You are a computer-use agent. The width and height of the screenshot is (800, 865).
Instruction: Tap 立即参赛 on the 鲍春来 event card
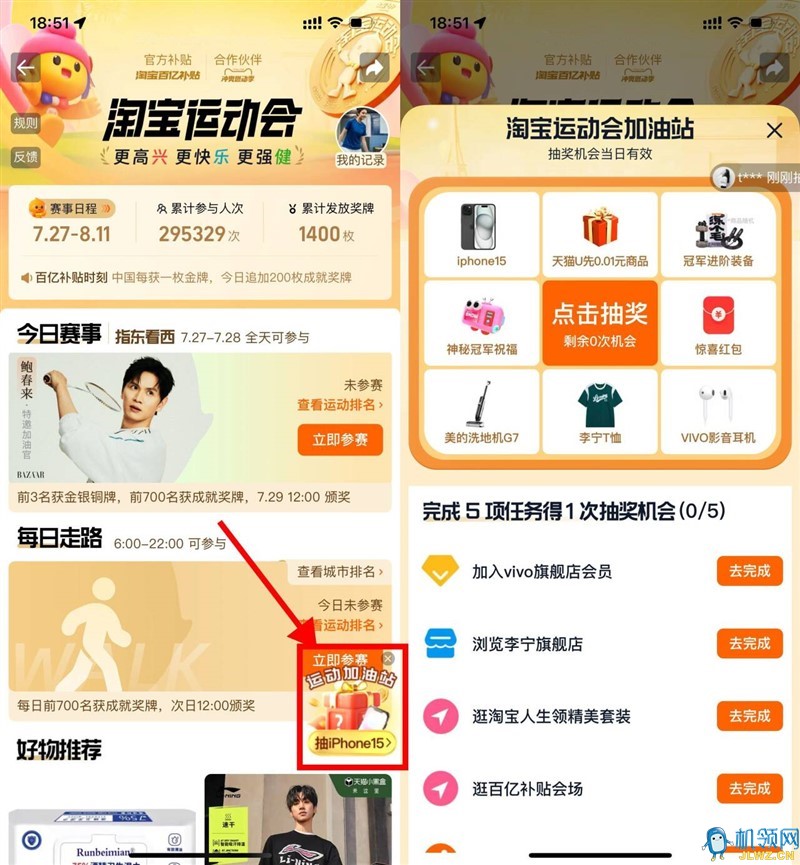coord(339,439)
